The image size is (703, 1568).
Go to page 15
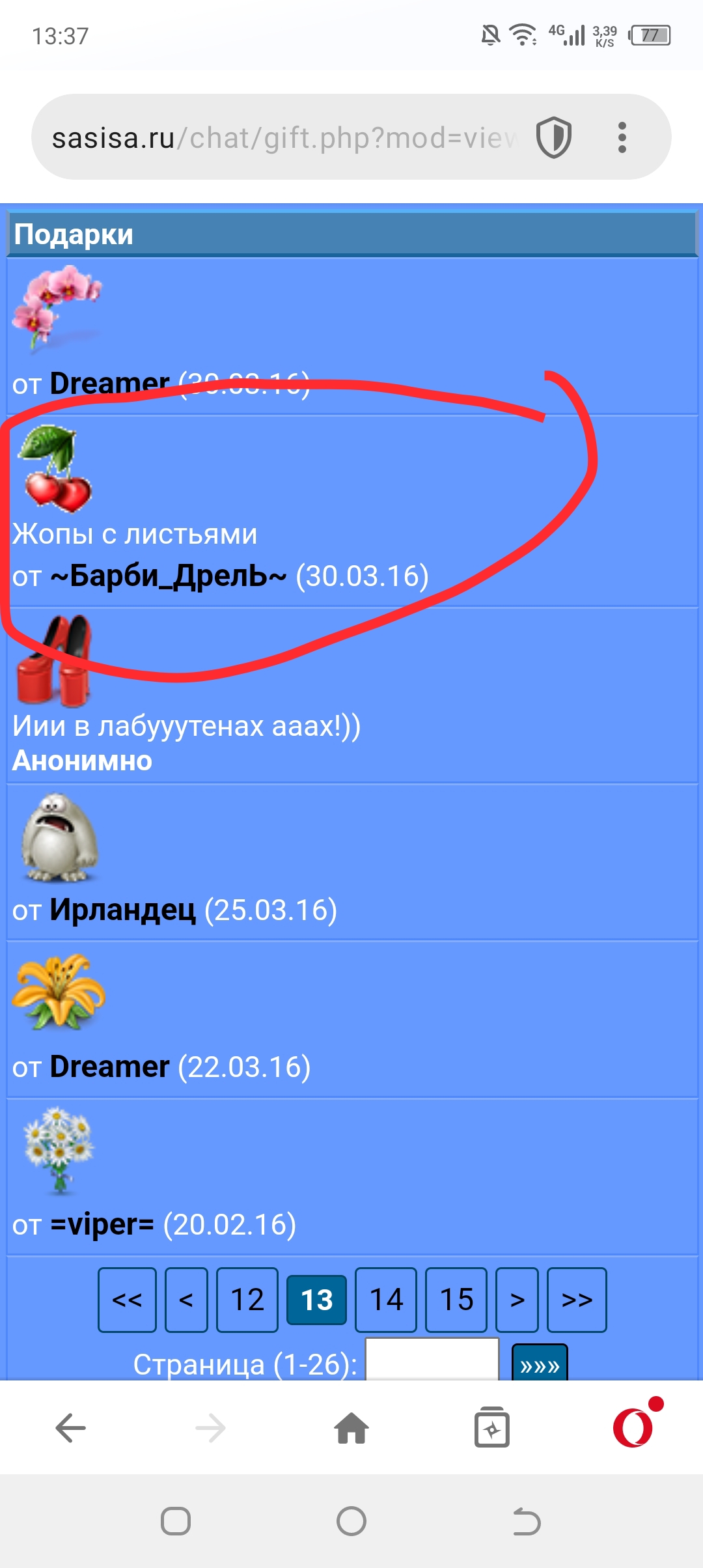pyautogui.click(x=456, y=1300)
